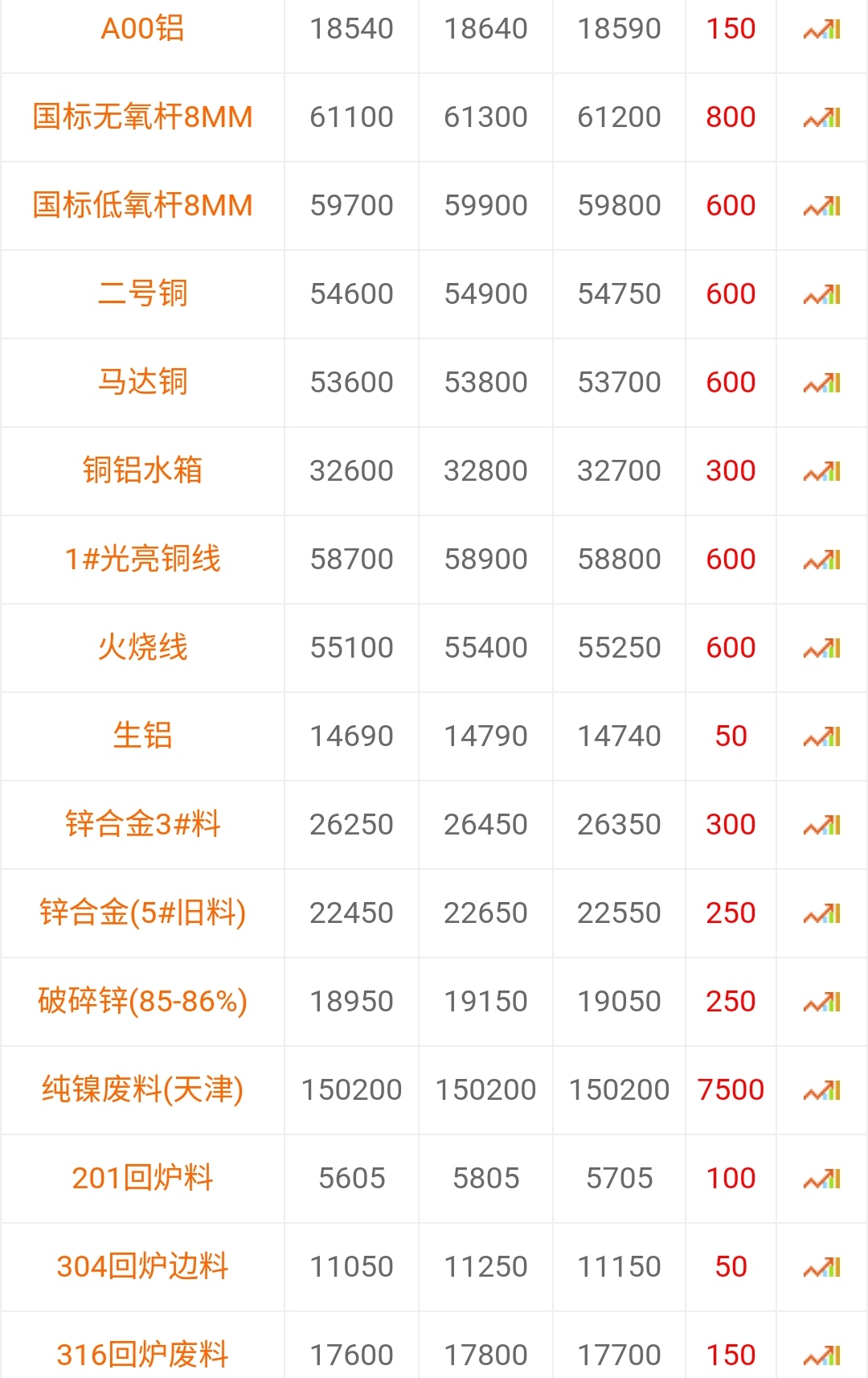Tap the trend chart icon for 铜铝水箱
The width and height of the screenshot is (868, 1378).
coord(821,471)
